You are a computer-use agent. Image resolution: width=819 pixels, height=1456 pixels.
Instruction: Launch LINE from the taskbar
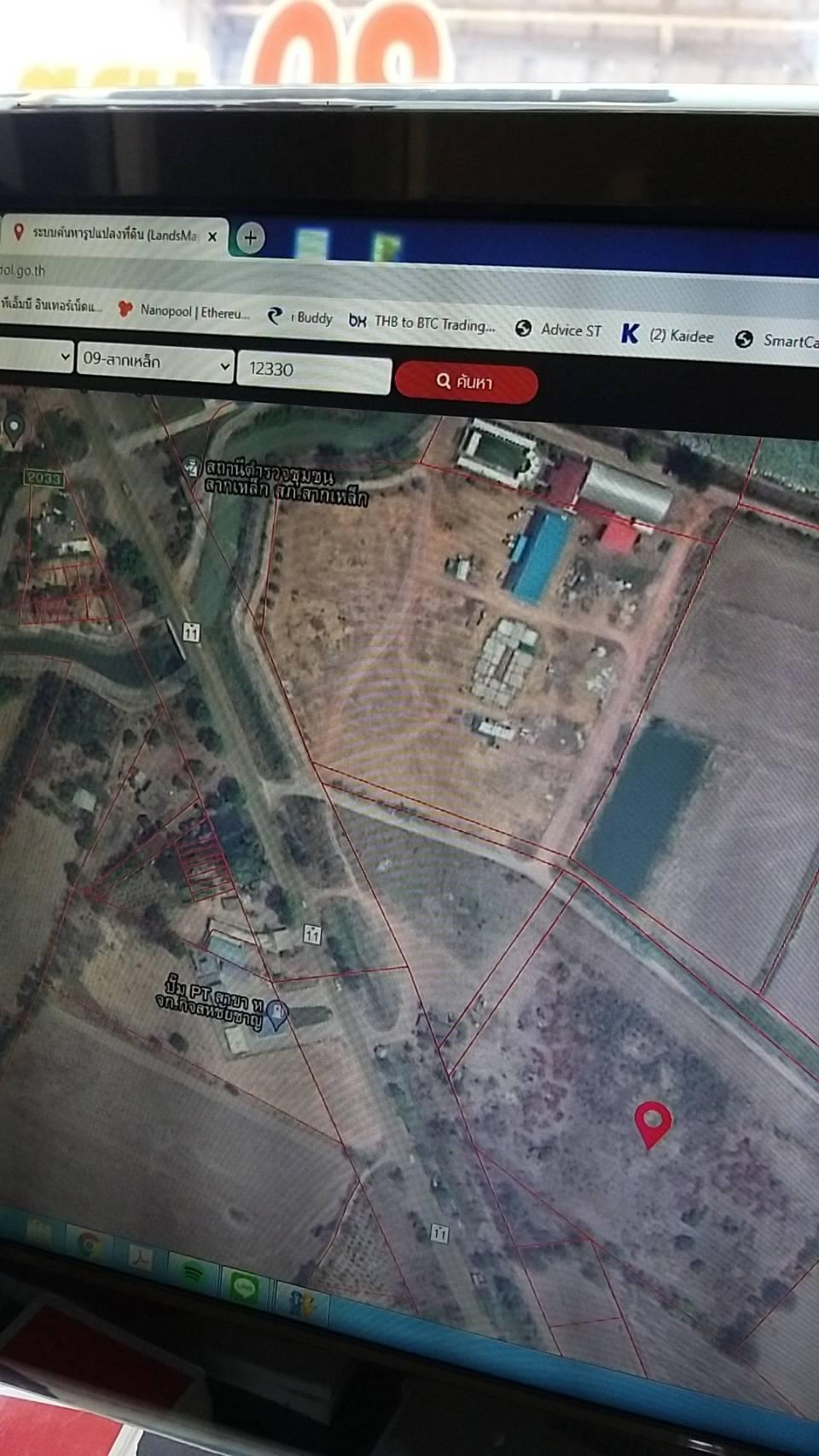pyautogui.click(x=245, y=1285)
